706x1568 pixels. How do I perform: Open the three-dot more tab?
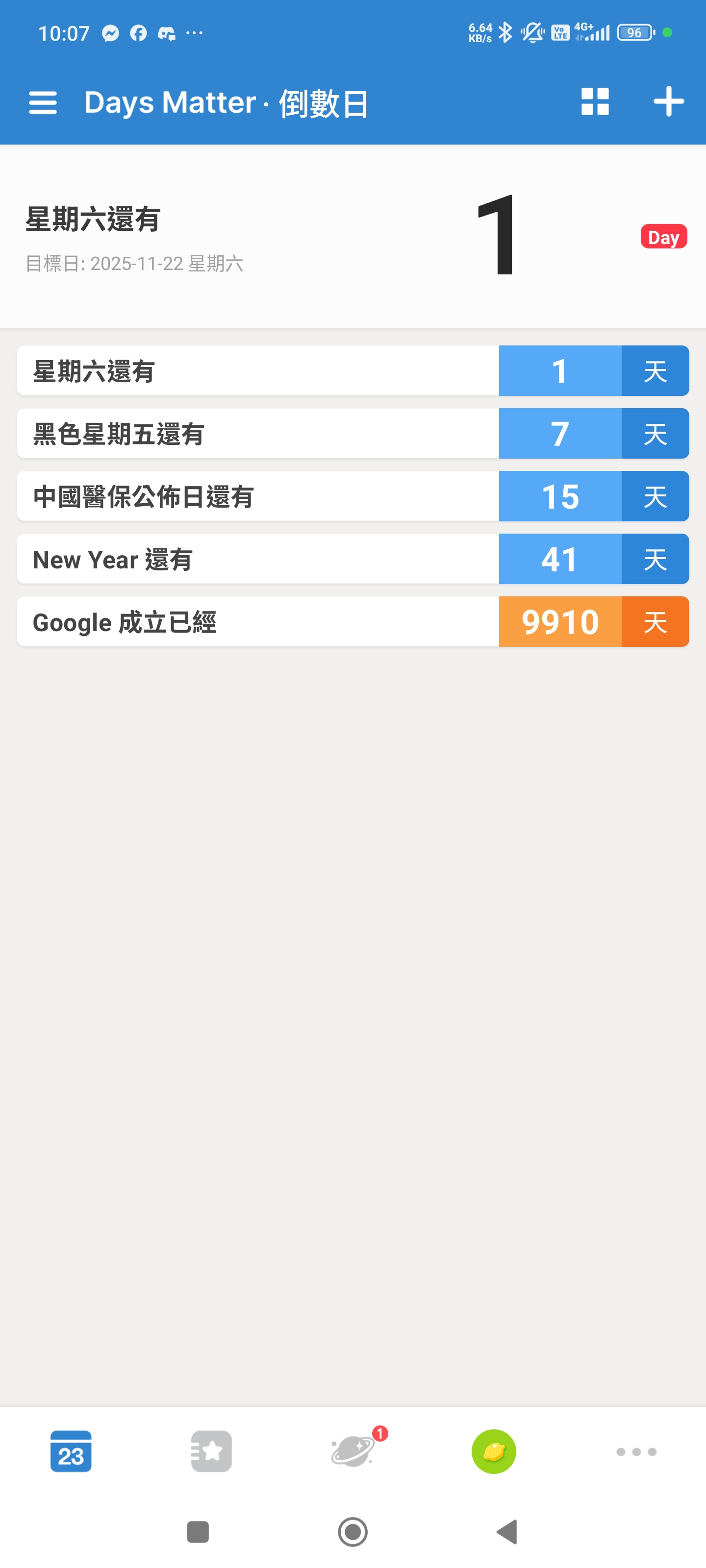[x=636, y=1451]
